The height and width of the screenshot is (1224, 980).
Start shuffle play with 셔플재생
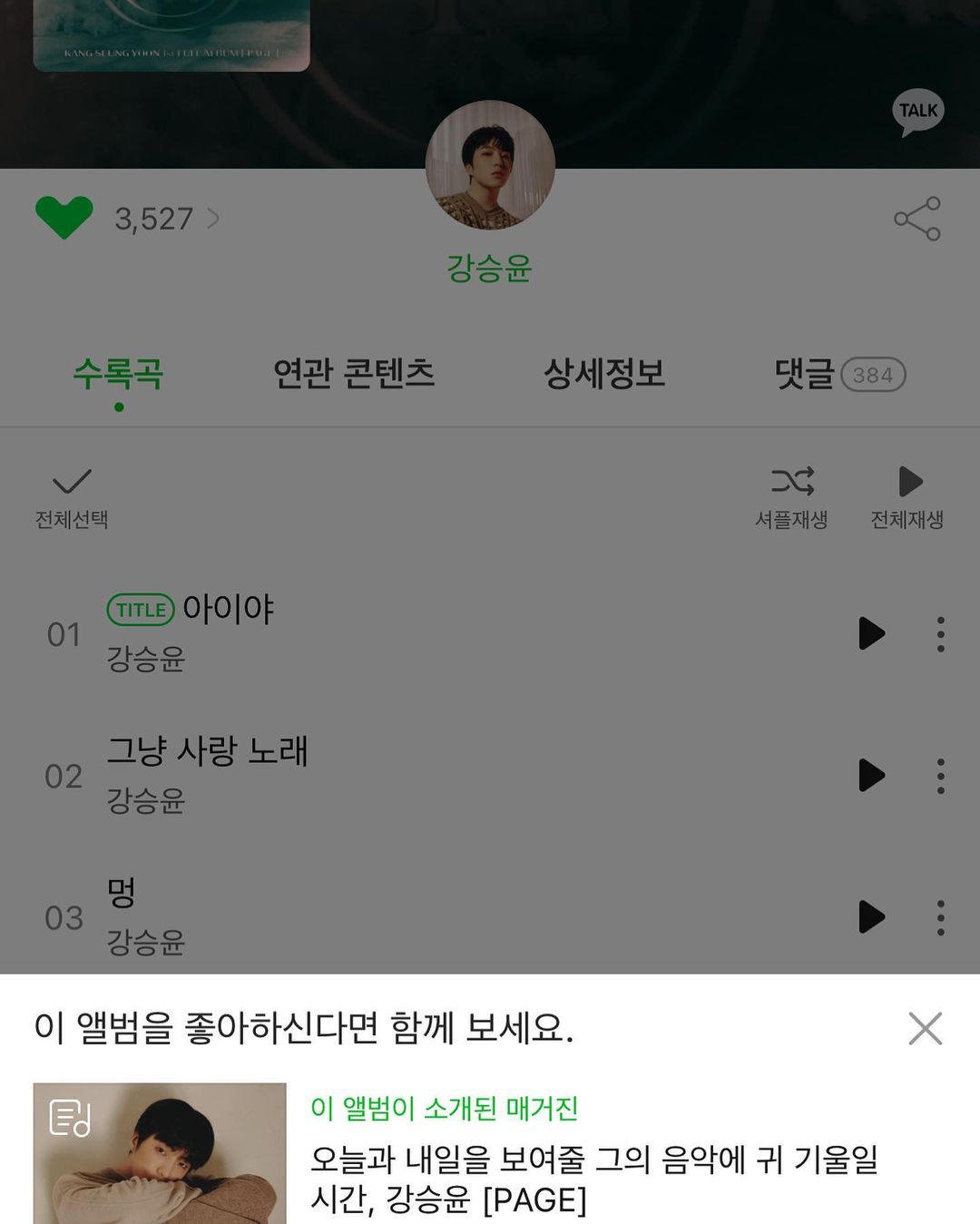pyautogui.click(x=791, y=496)
